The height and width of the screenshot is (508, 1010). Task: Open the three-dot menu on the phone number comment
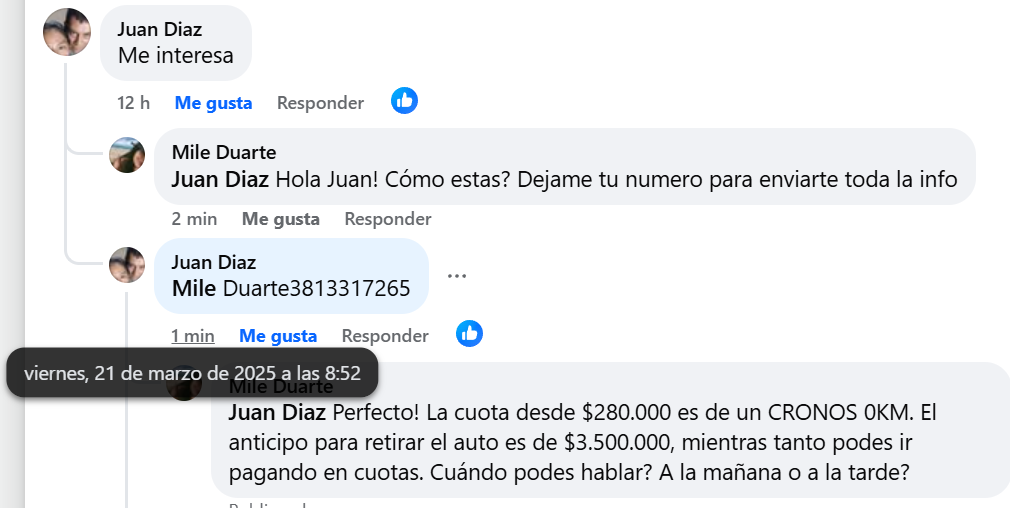tap(457, 276)
